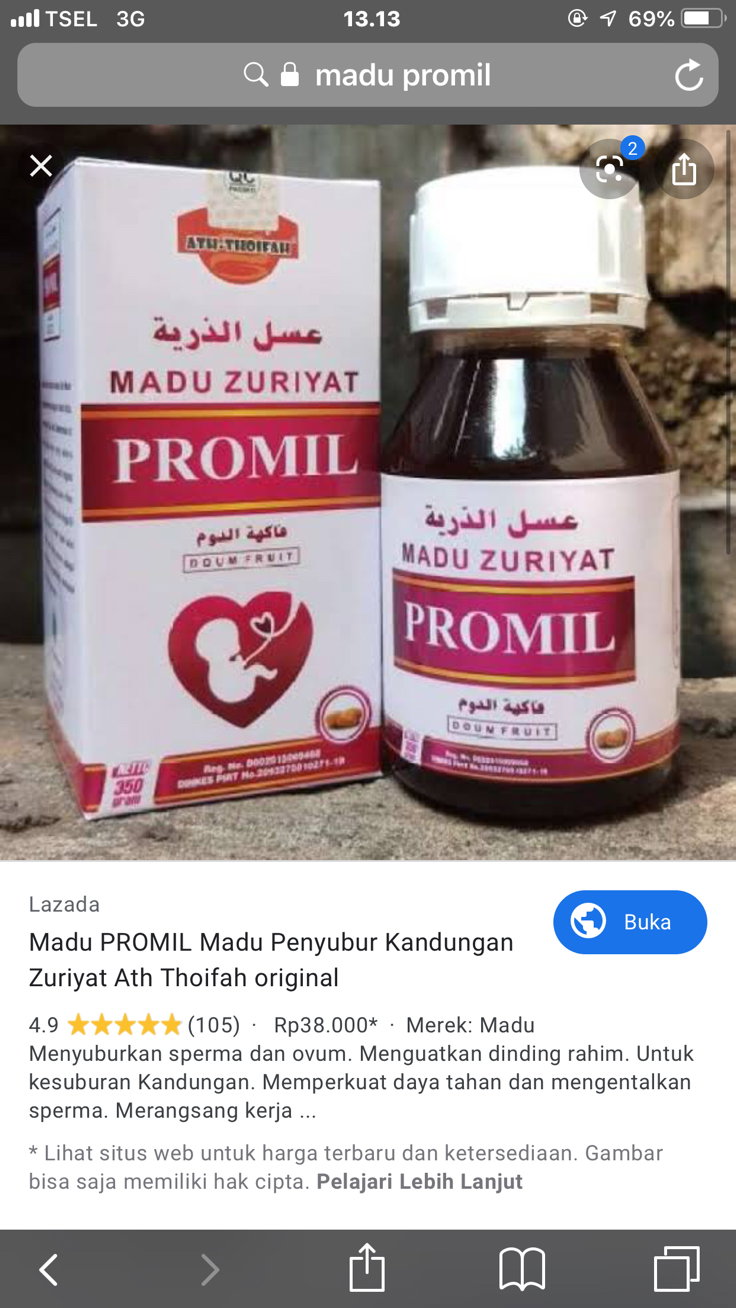Search with Google Lens icon
The width and height of the screenshot is (736, 1308).
tap(609, 169)
